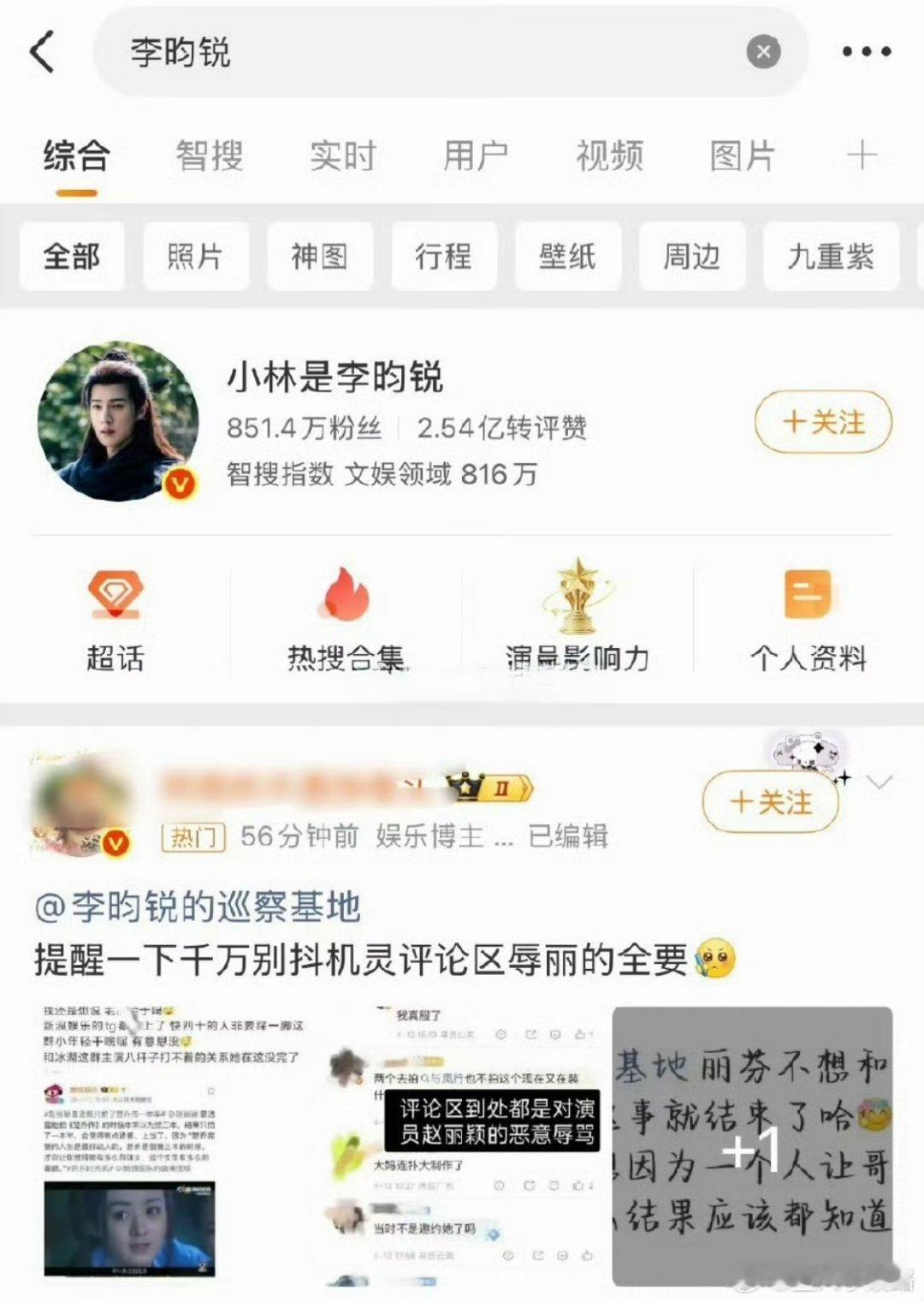The height and width of the screenshot is (1302, 924).
Task: Select the 热搜合集 flame icon
Action: pos(346,608)
